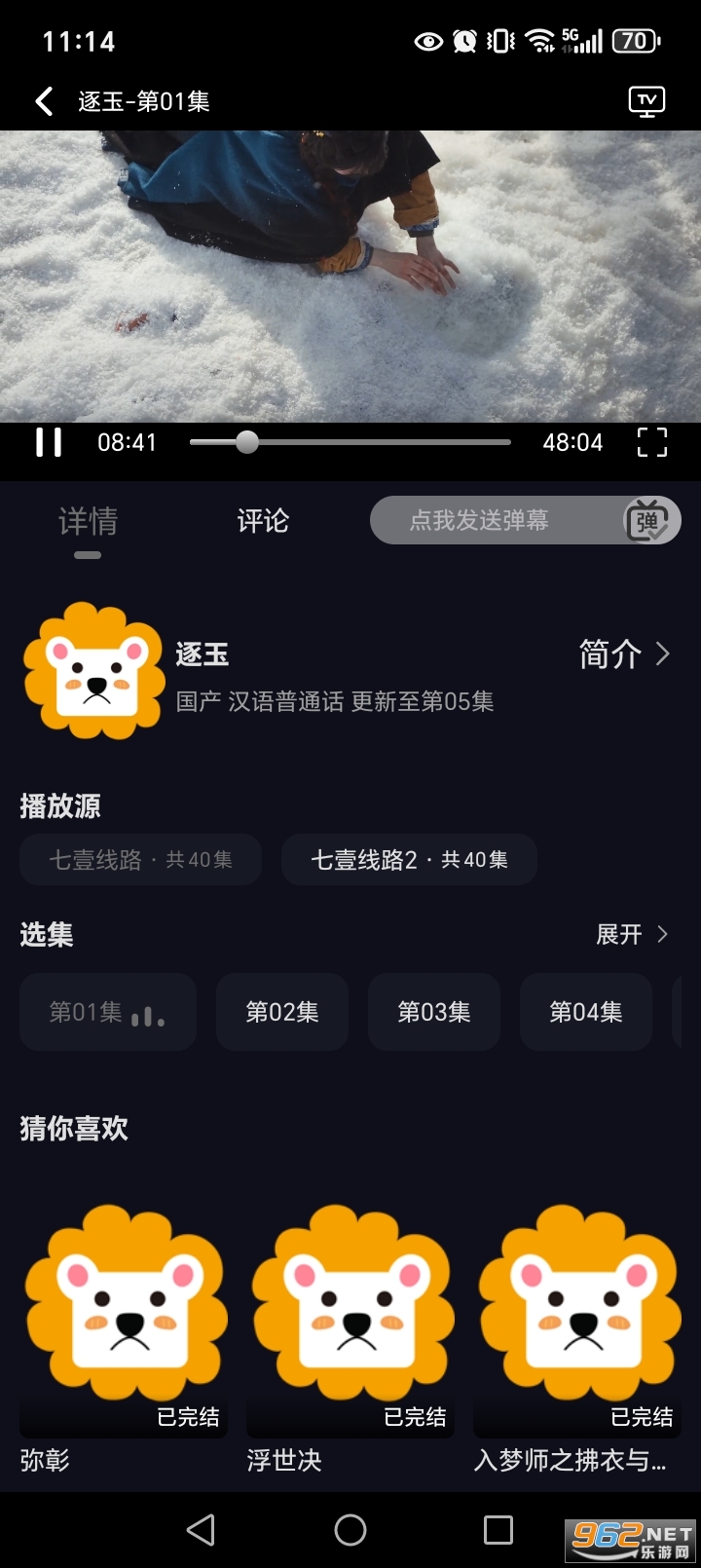
Task: Open the recommended show 弥彰
Action: [x=124, y=1315]
